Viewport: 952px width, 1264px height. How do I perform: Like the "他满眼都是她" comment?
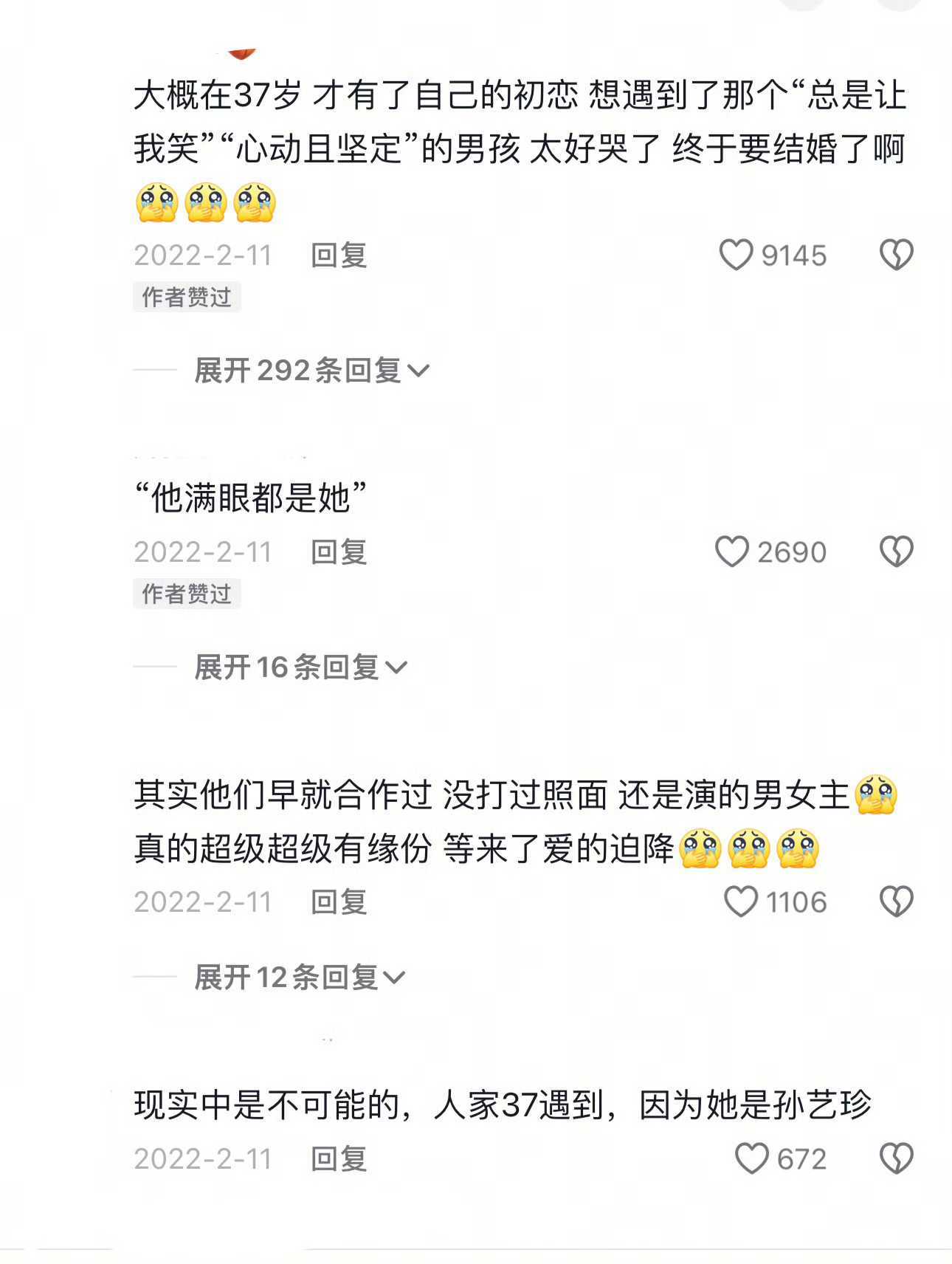coord(732,552)
